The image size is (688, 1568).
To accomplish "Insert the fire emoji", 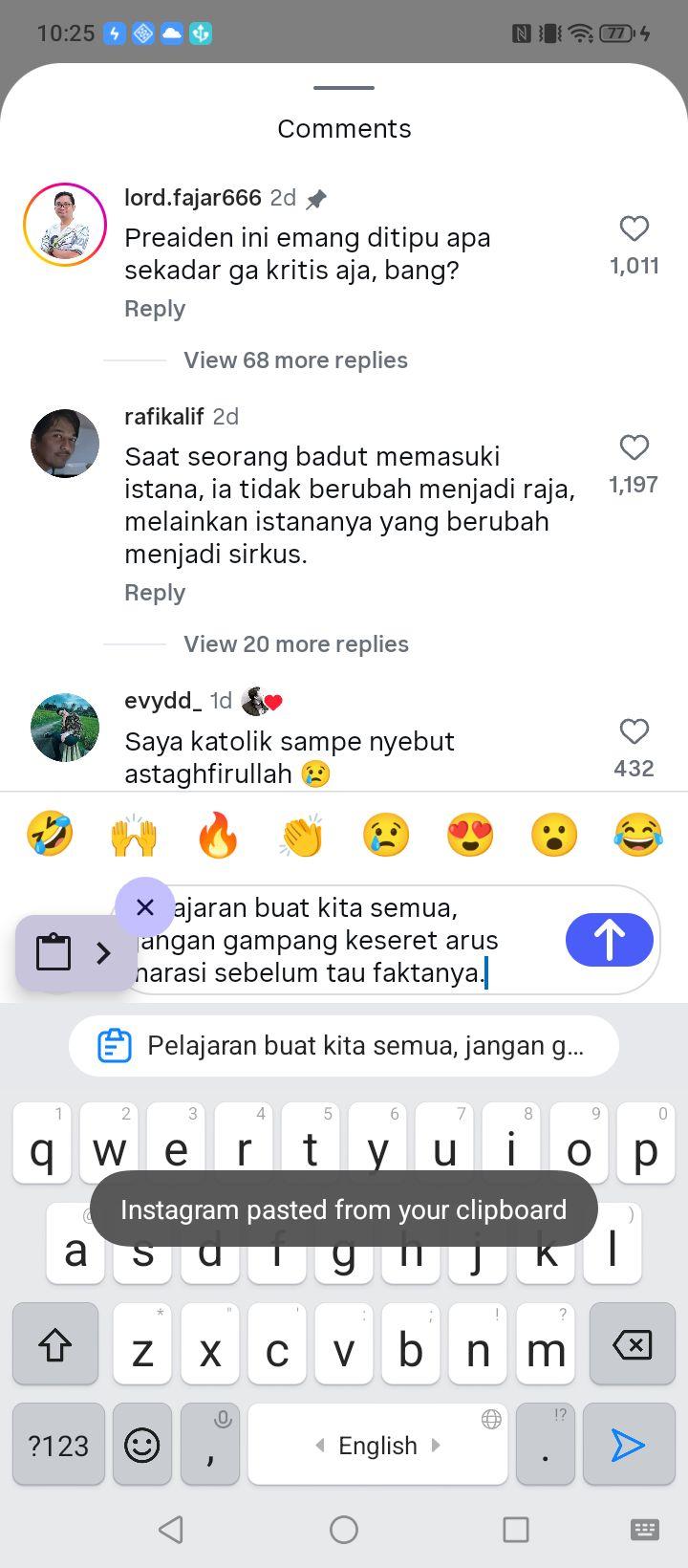I will pyautogui.click(x=218, y=835).
